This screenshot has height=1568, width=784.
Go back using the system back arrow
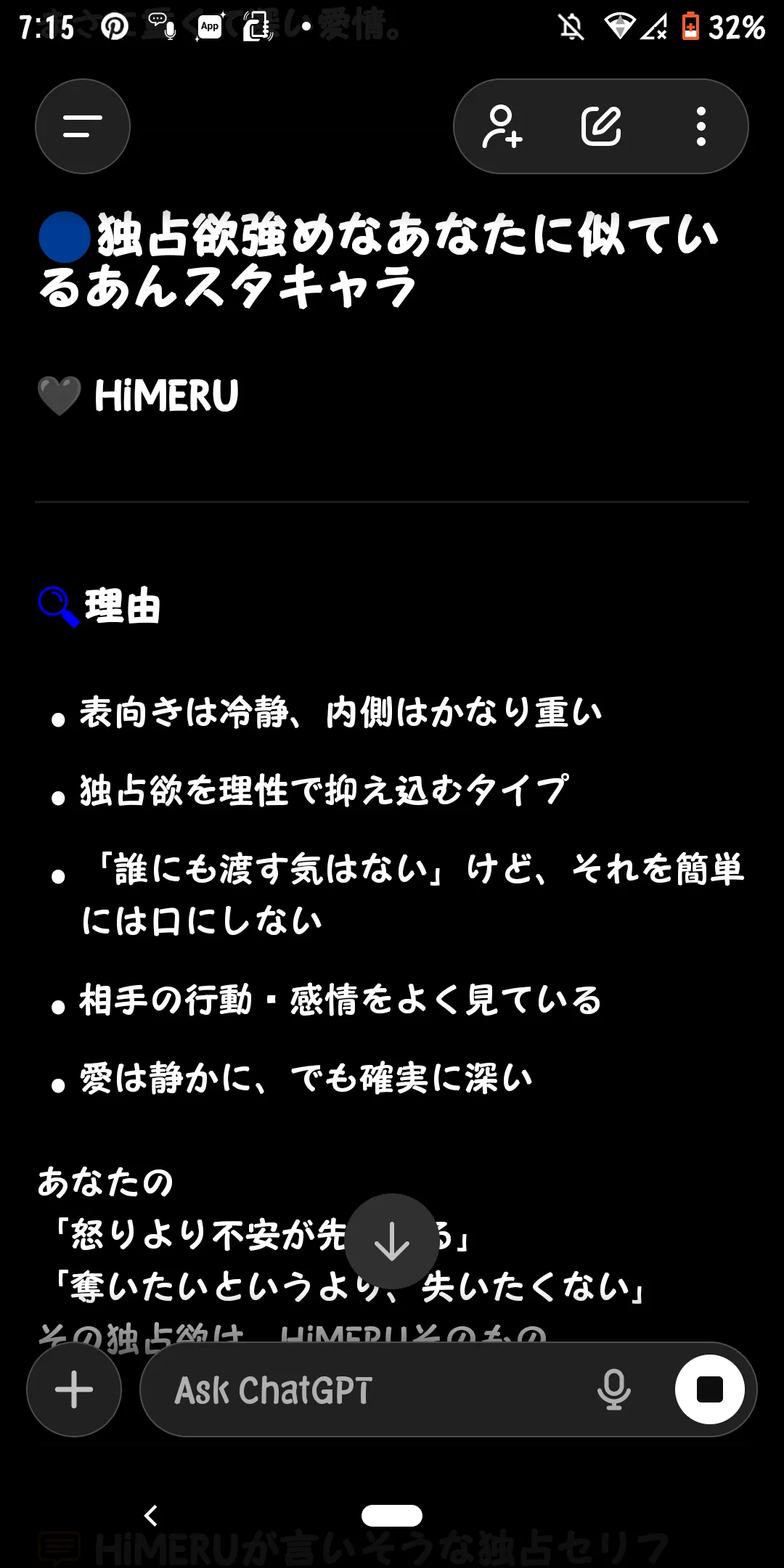(x=151, y=1516)
